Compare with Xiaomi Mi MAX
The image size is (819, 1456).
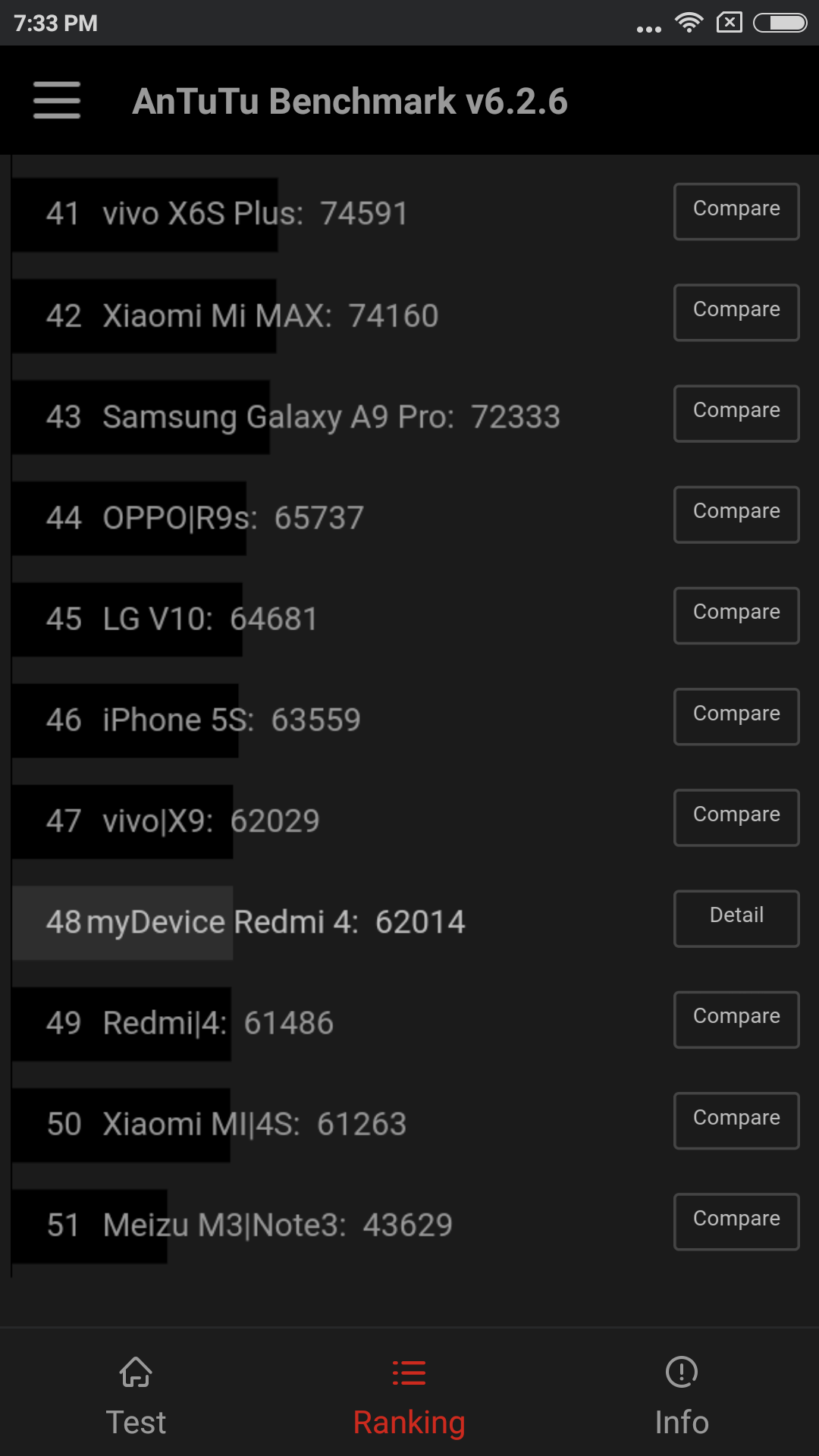[736, 312]
